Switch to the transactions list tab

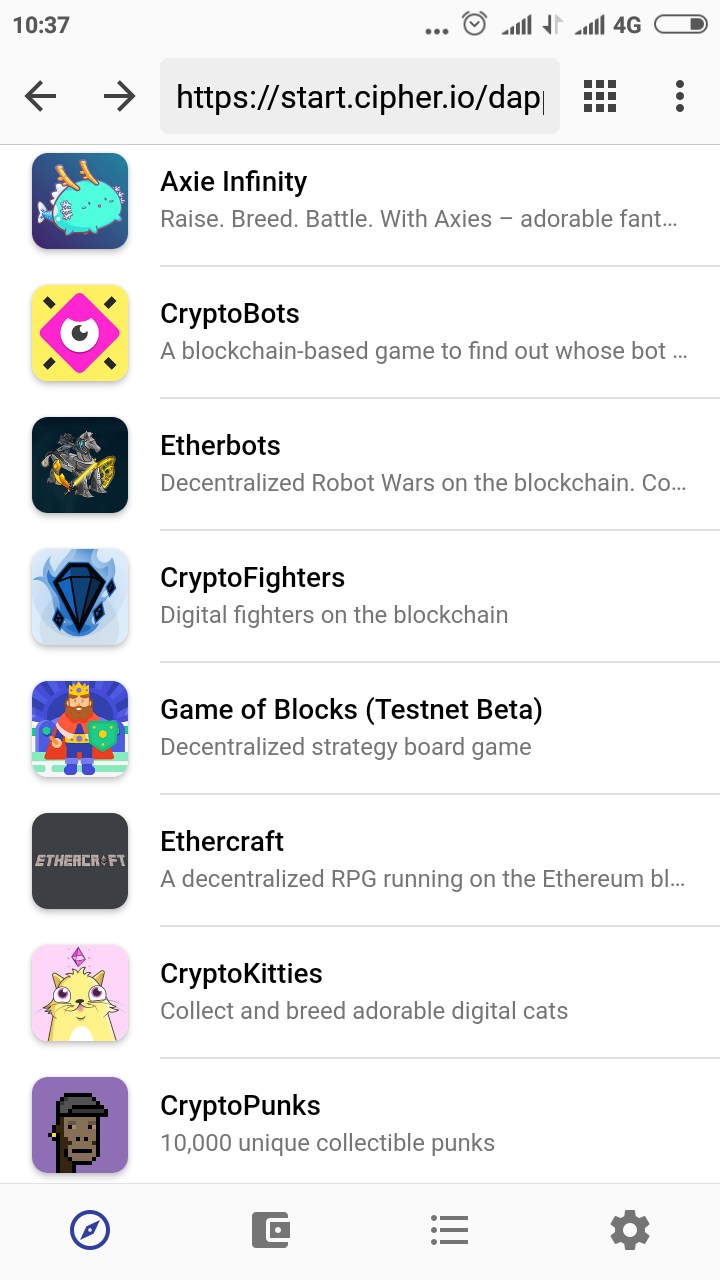(x=450, y=1230)
